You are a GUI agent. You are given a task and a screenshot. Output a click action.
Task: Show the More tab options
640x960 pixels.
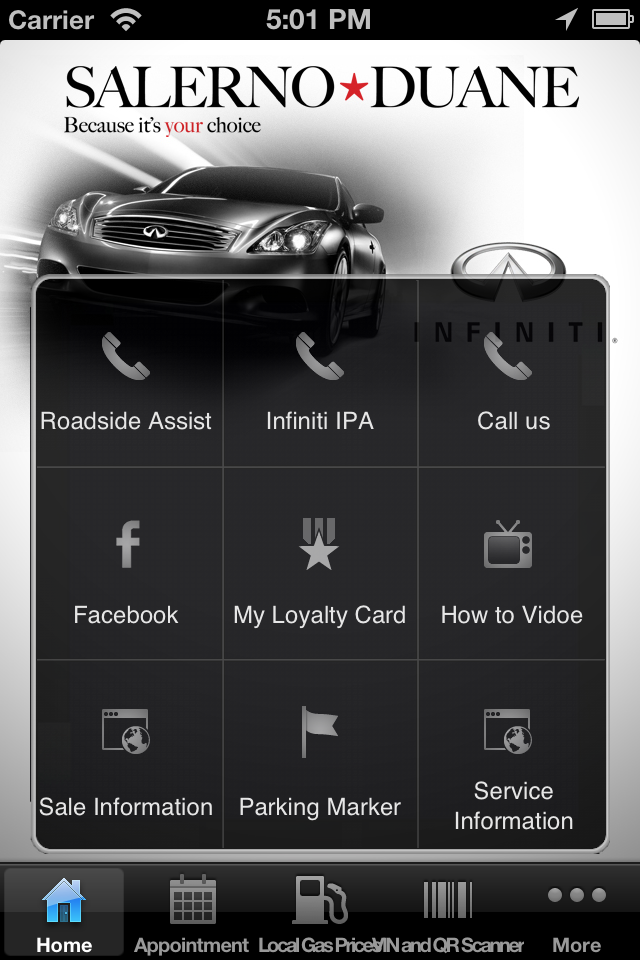point(576,912)
